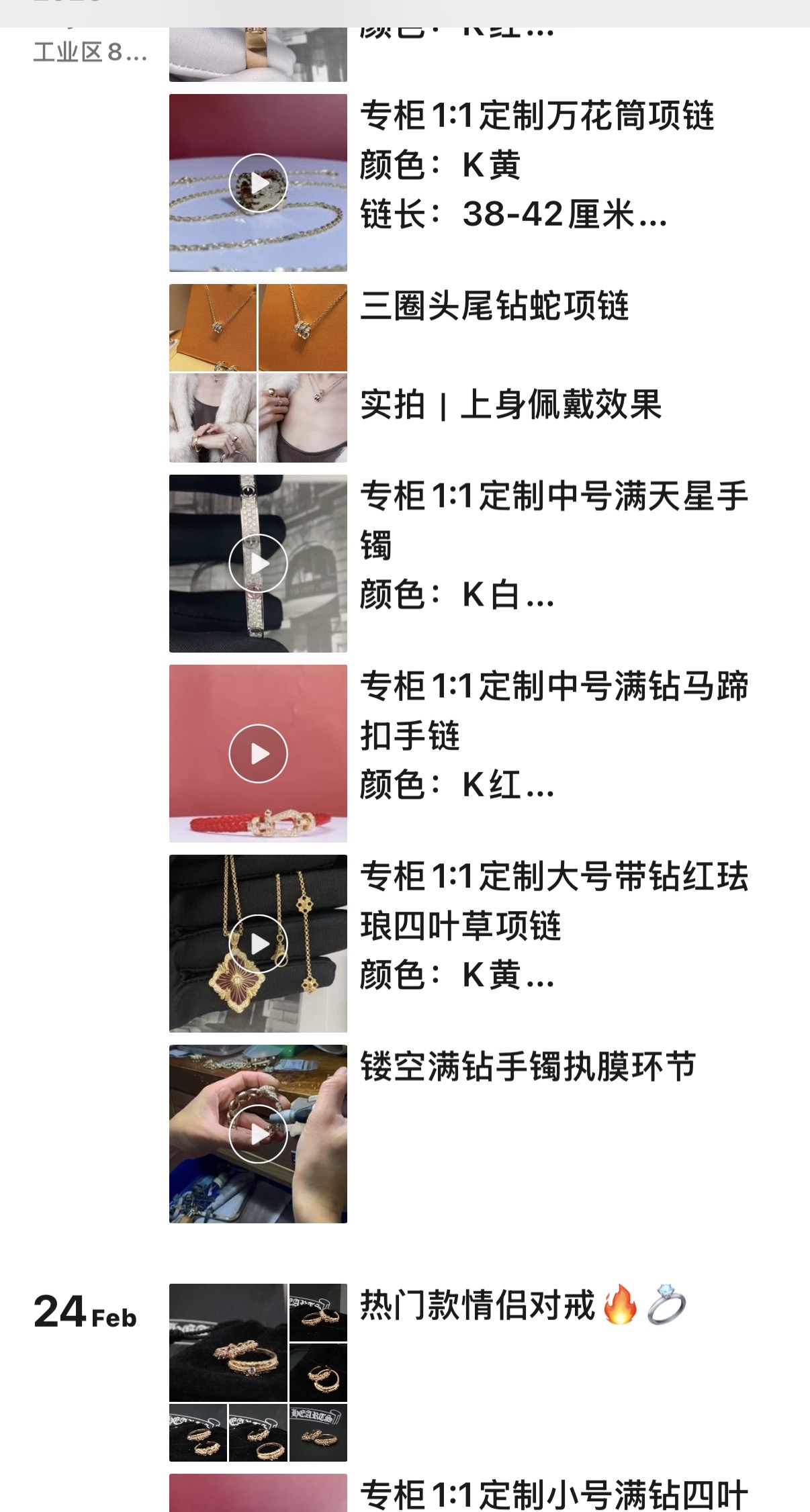Screen dimensions: 810x1512
Task: Play the 中号满钻马蹄扣手链 video
Action: click(258, 753)
